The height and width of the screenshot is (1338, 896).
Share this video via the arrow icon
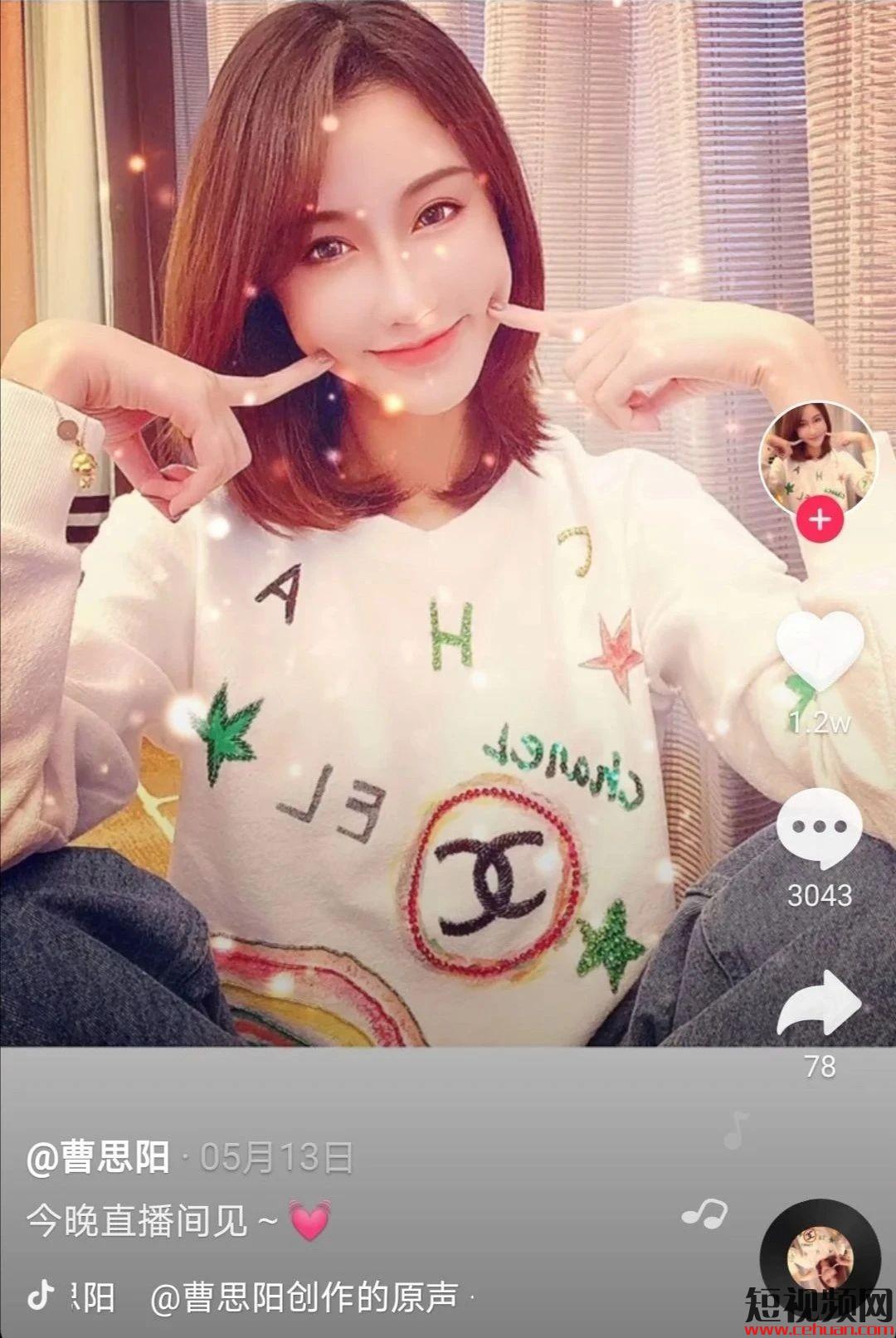(819, 1004)
